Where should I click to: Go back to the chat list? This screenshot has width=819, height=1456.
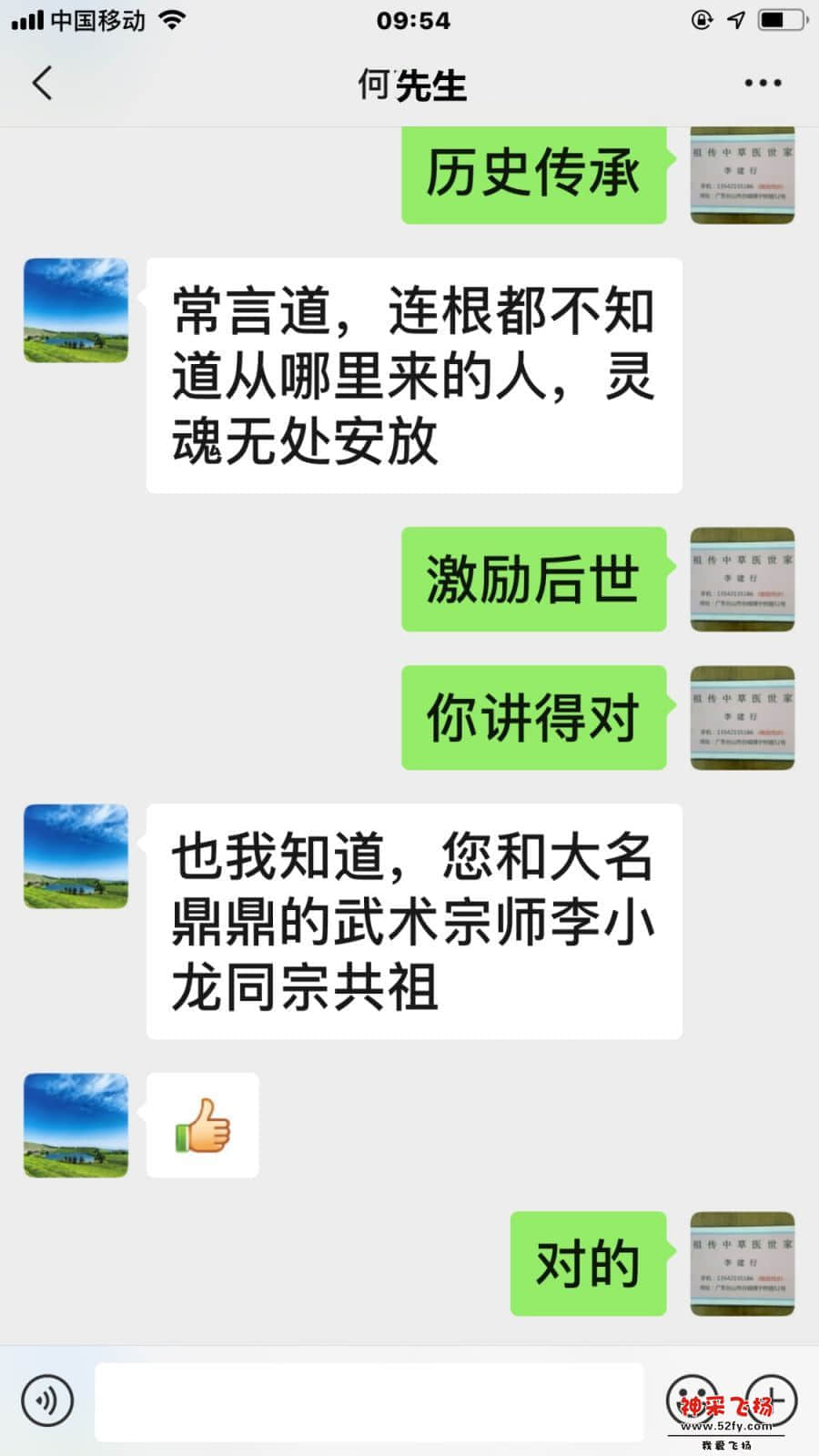[43, 84]
